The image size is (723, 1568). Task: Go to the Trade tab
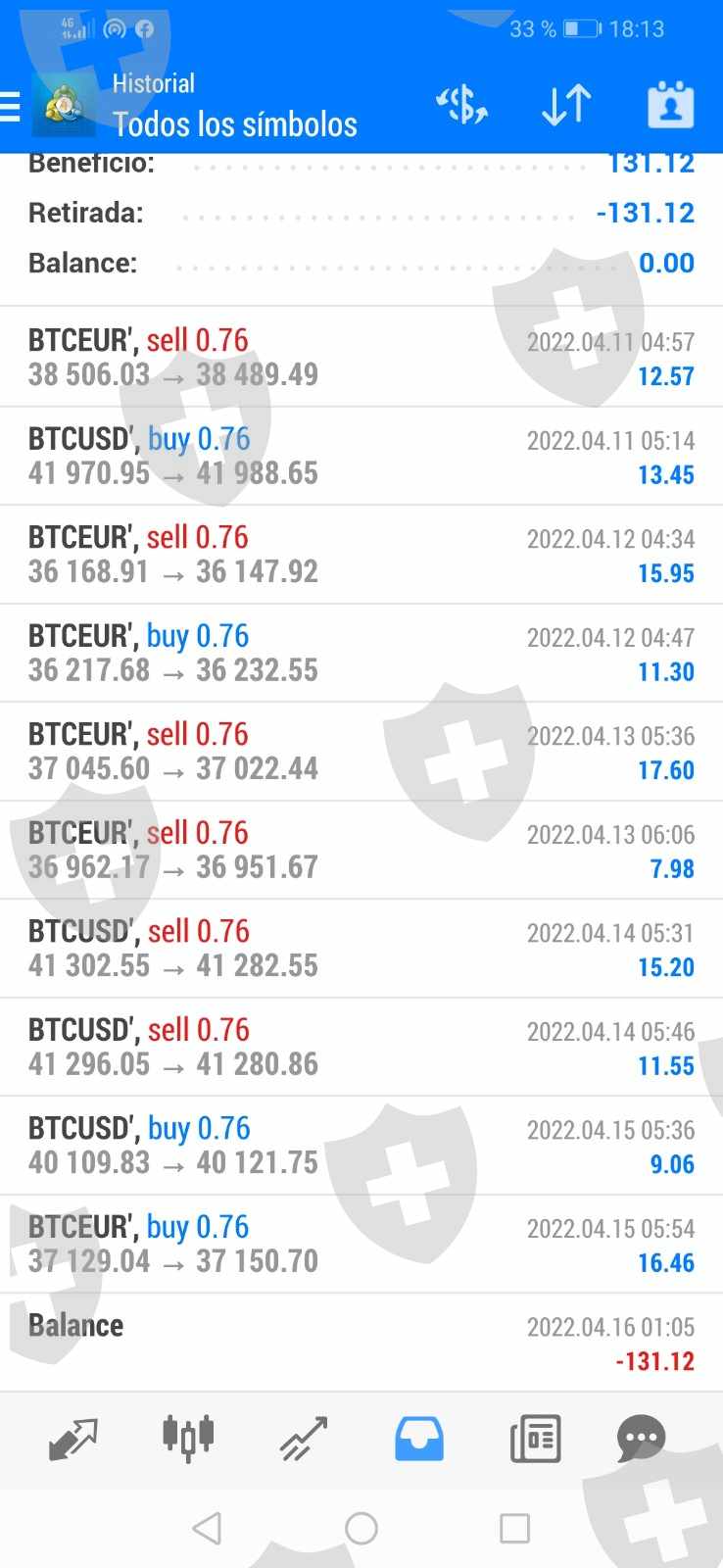click(304, 1440)
